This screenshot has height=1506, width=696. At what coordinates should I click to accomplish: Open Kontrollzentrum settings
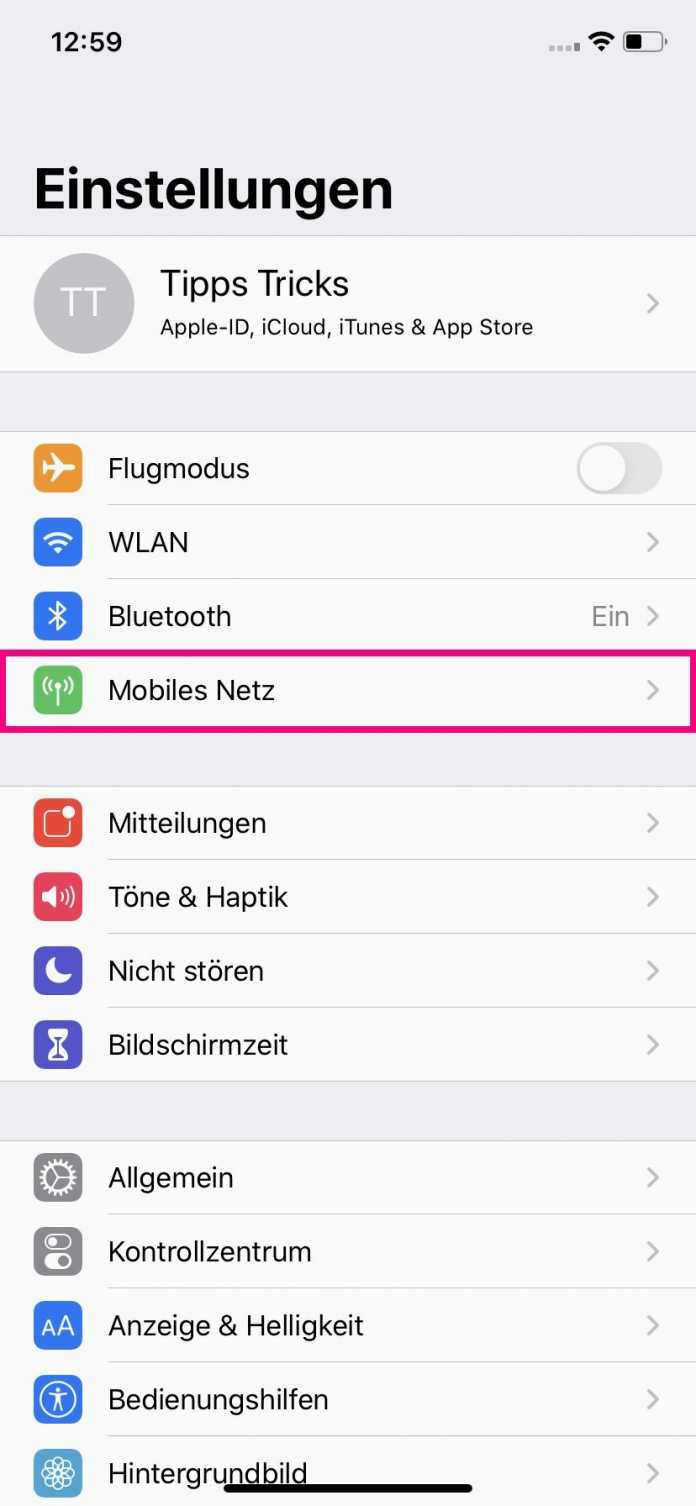pos(347,1252)
